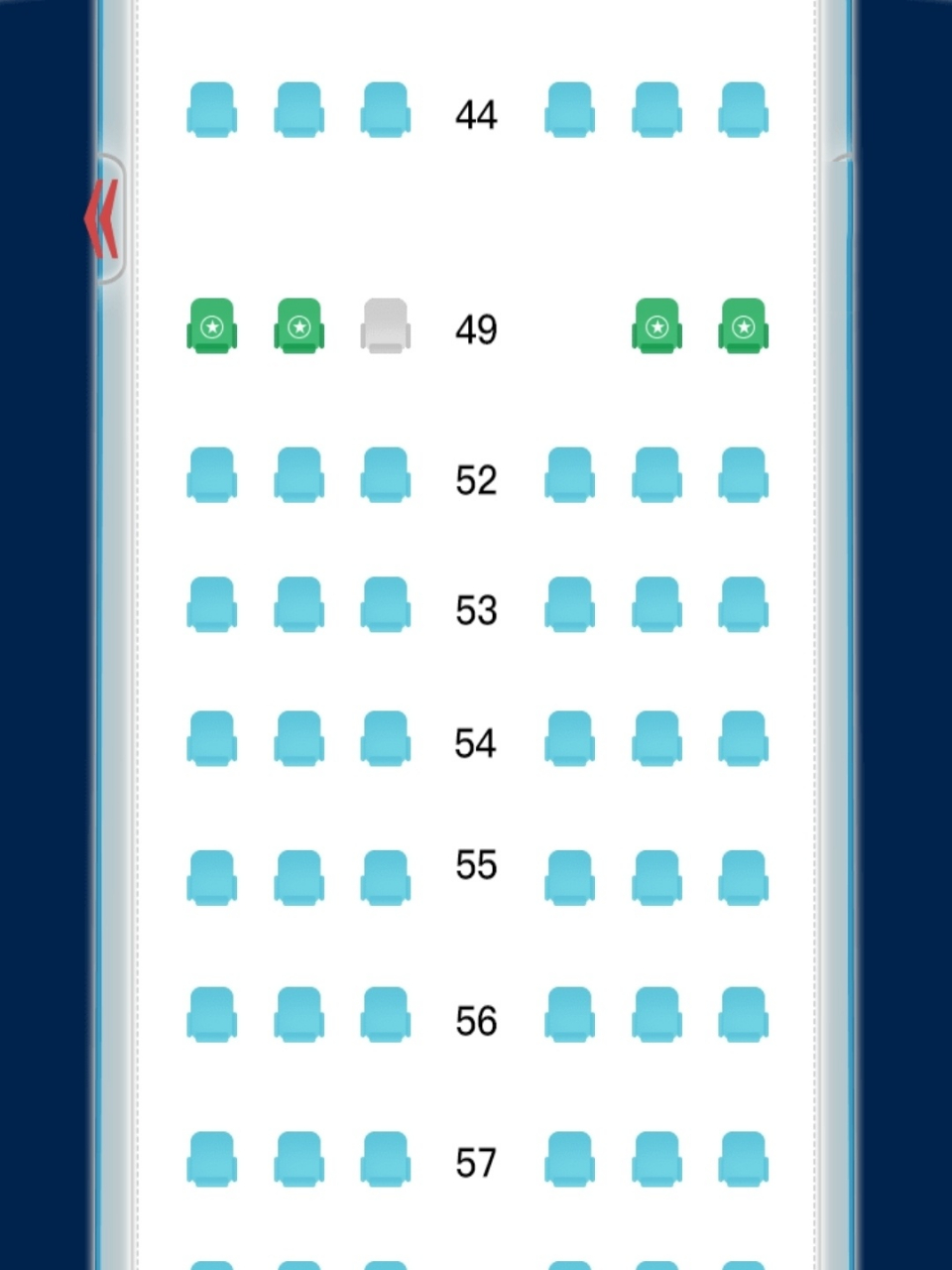Select the left aisle seat in row 52
Screen dimensions: 952x1270
pos(385,474)
